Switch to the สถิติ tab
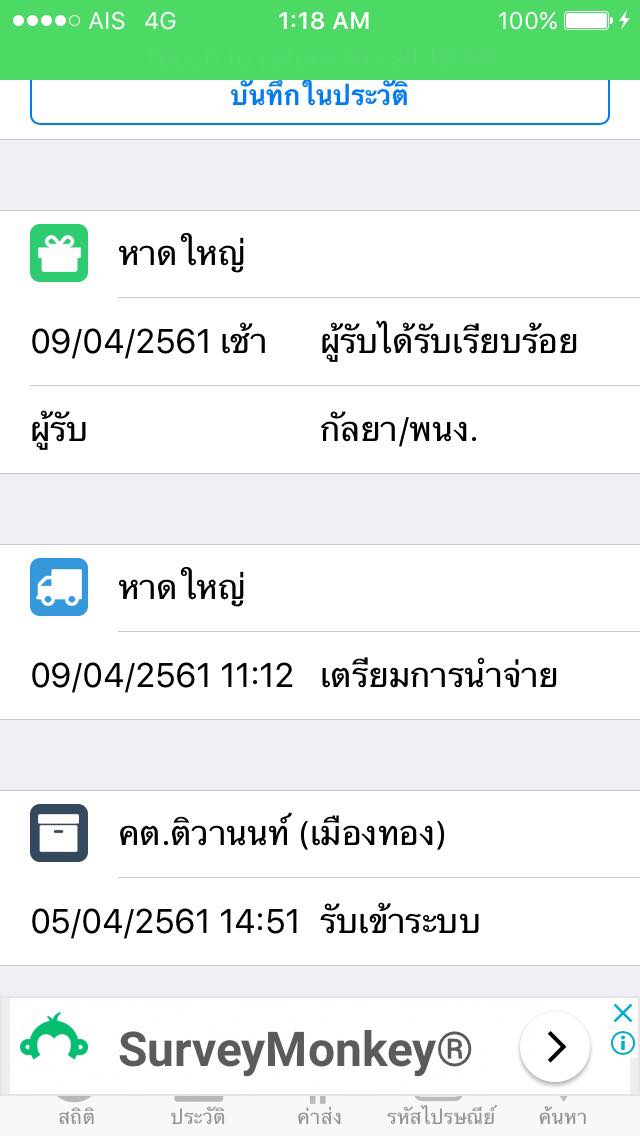This screenshot has width=640, height=1136. click(76, 1114)
